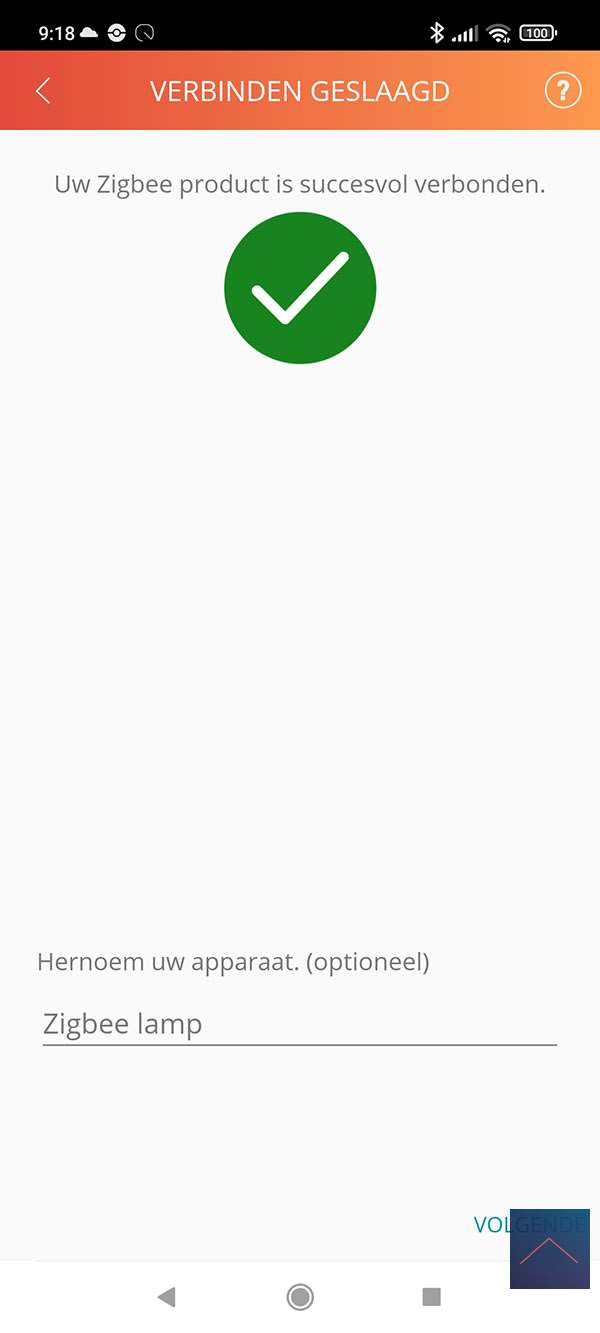Open recent apps from the navigation bar
The width and height of the screenshot is (600, 1333).
(x=432, y=1297)
